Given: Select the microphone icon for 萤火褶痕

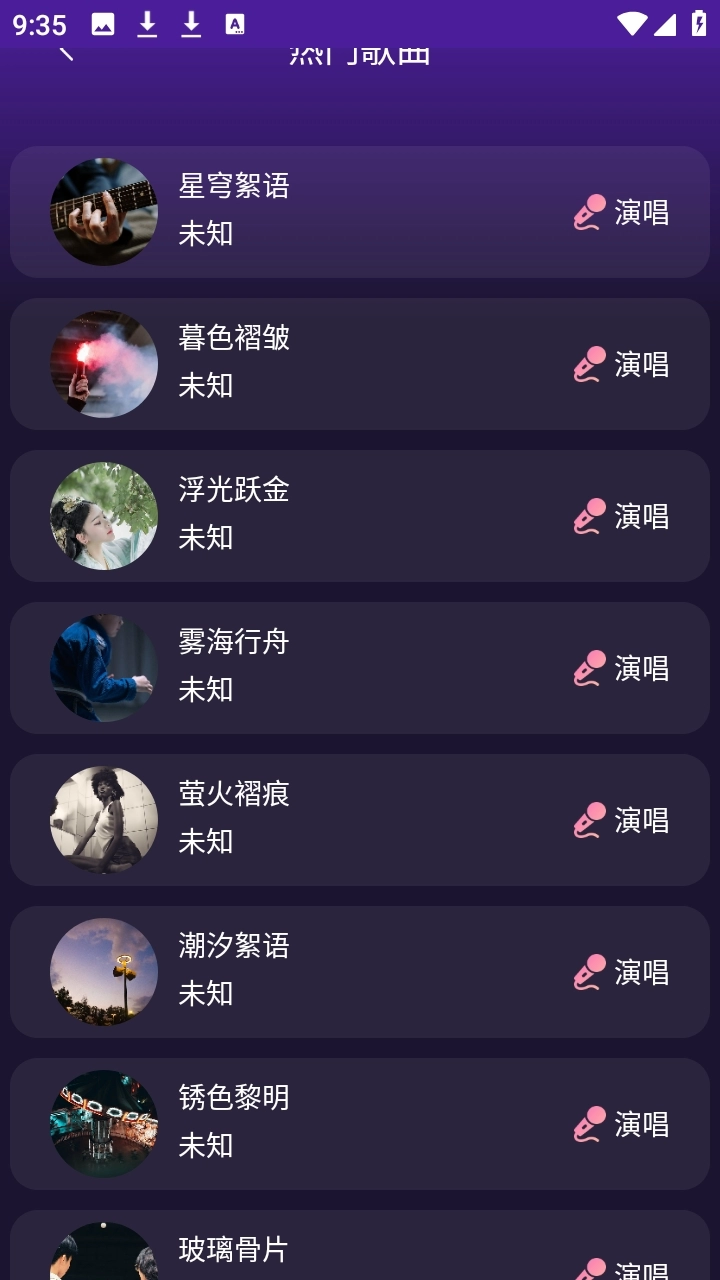Looking at the screenshot, I should click(590, 820).
